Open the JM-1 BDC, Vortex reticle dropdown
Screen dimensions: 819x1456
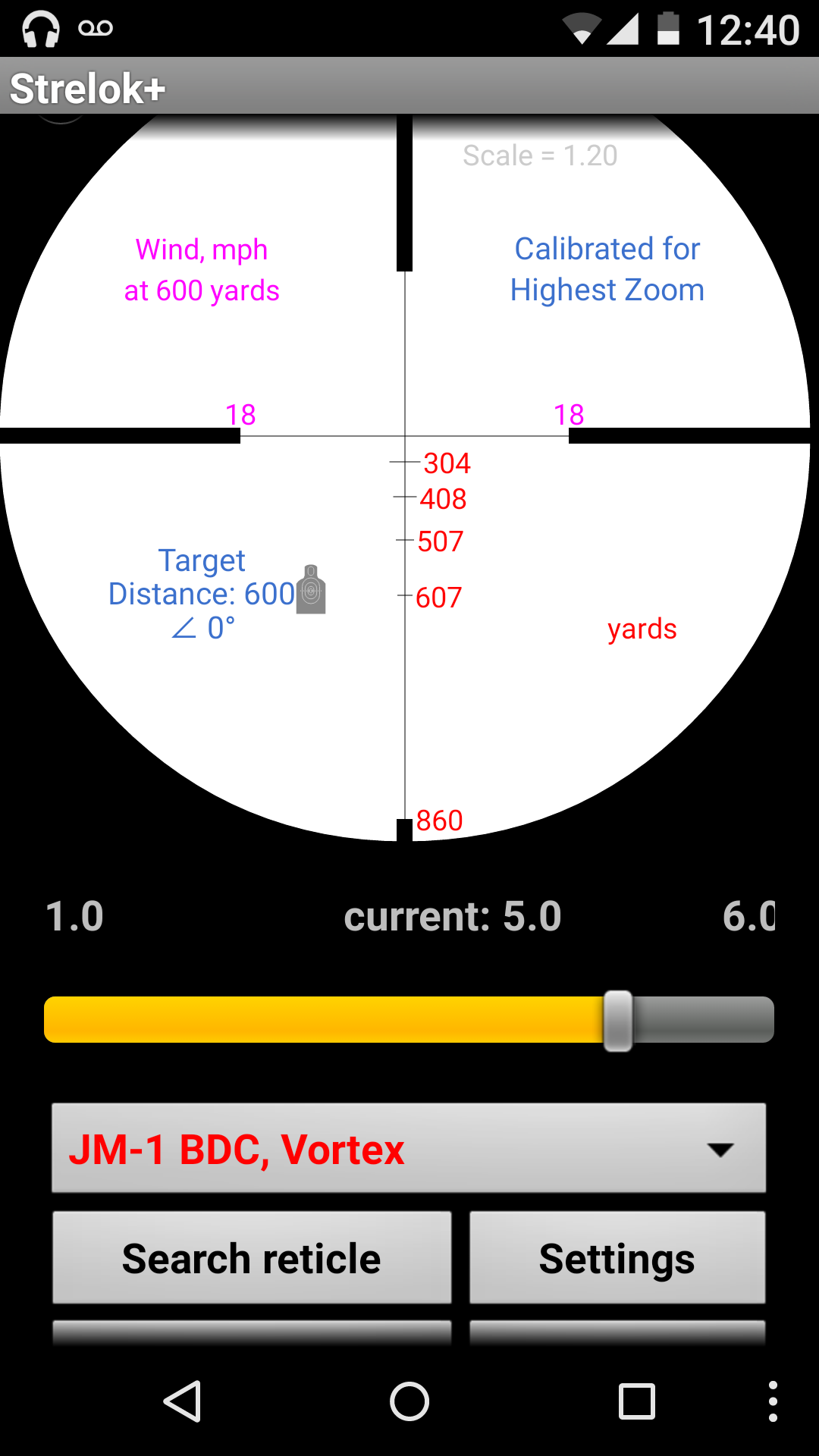click(409, 1148)
